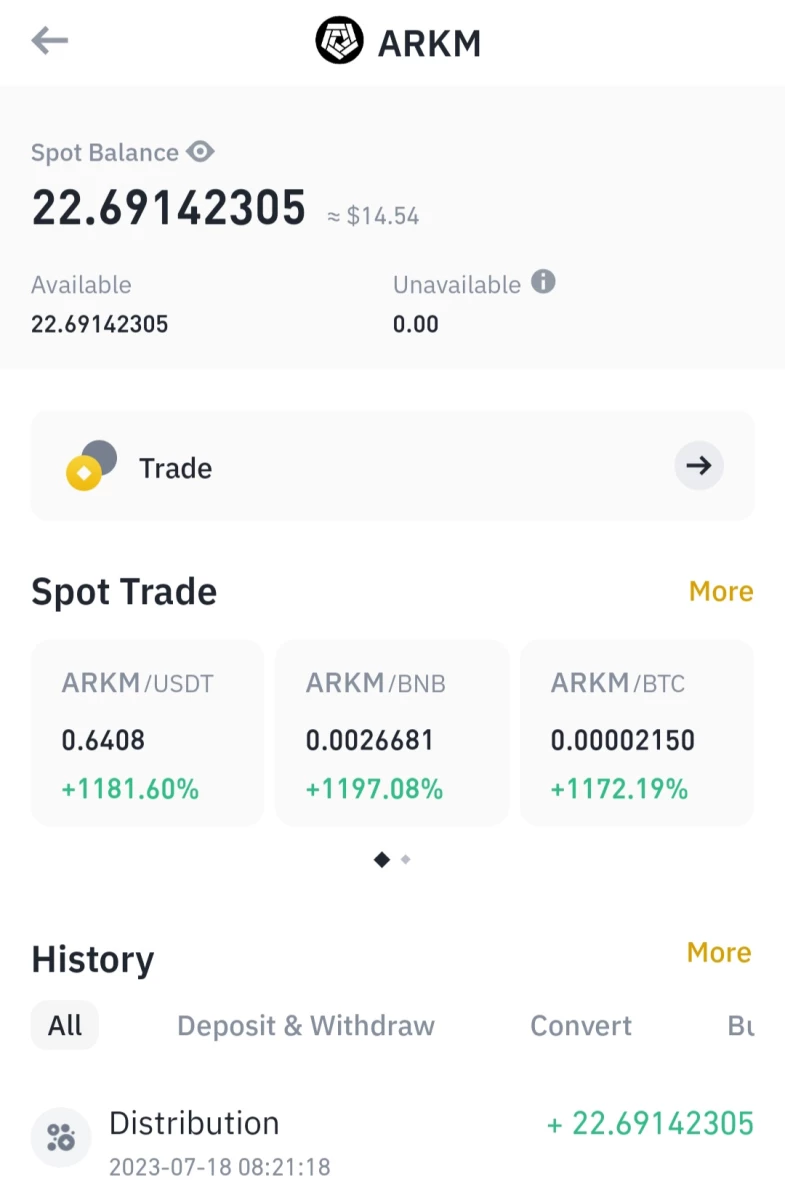The width and height of the screenshot is (785, 1200).
Task: View the Distribution transaction details
Action: (392, 1140)
